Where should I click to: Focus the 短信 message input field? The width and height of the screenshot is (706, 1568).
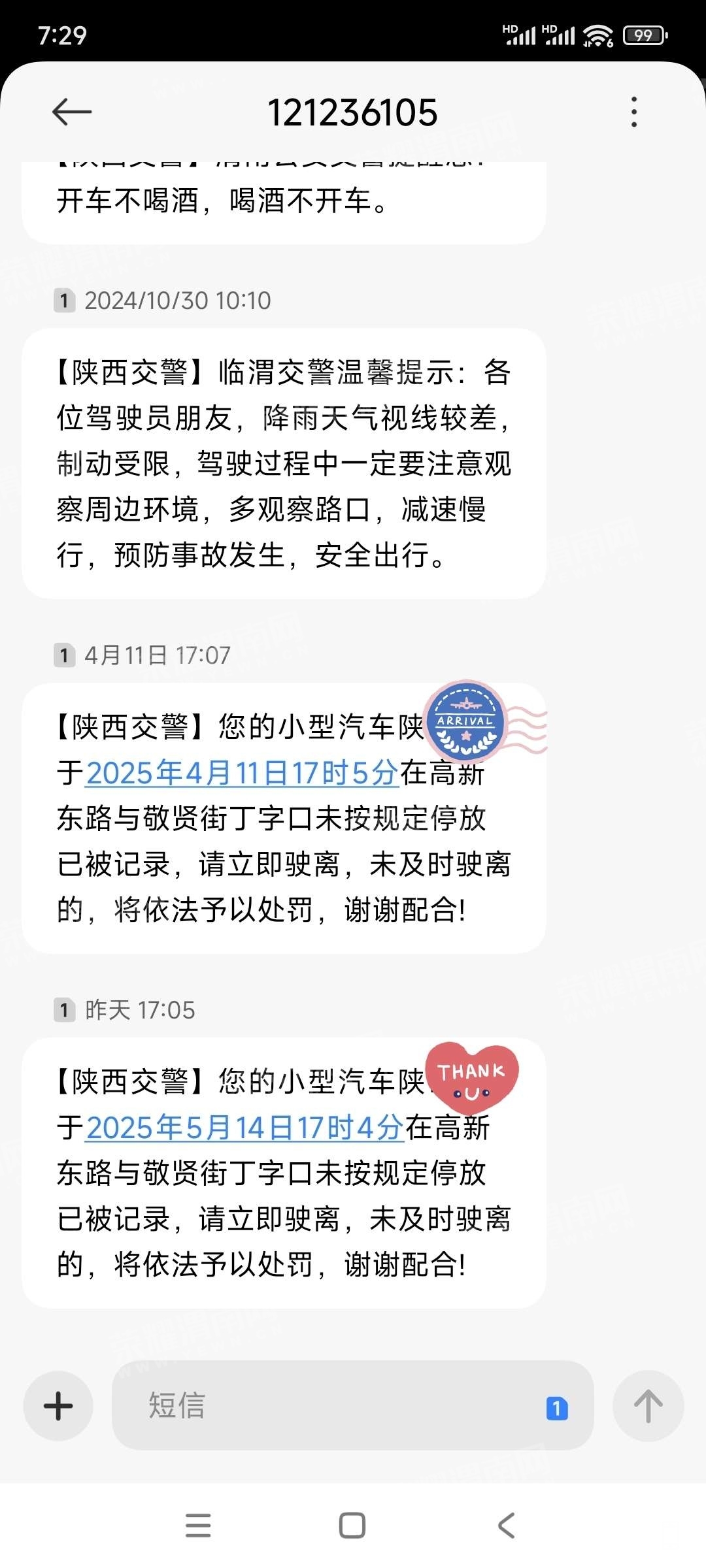(x=327, y=1406)
